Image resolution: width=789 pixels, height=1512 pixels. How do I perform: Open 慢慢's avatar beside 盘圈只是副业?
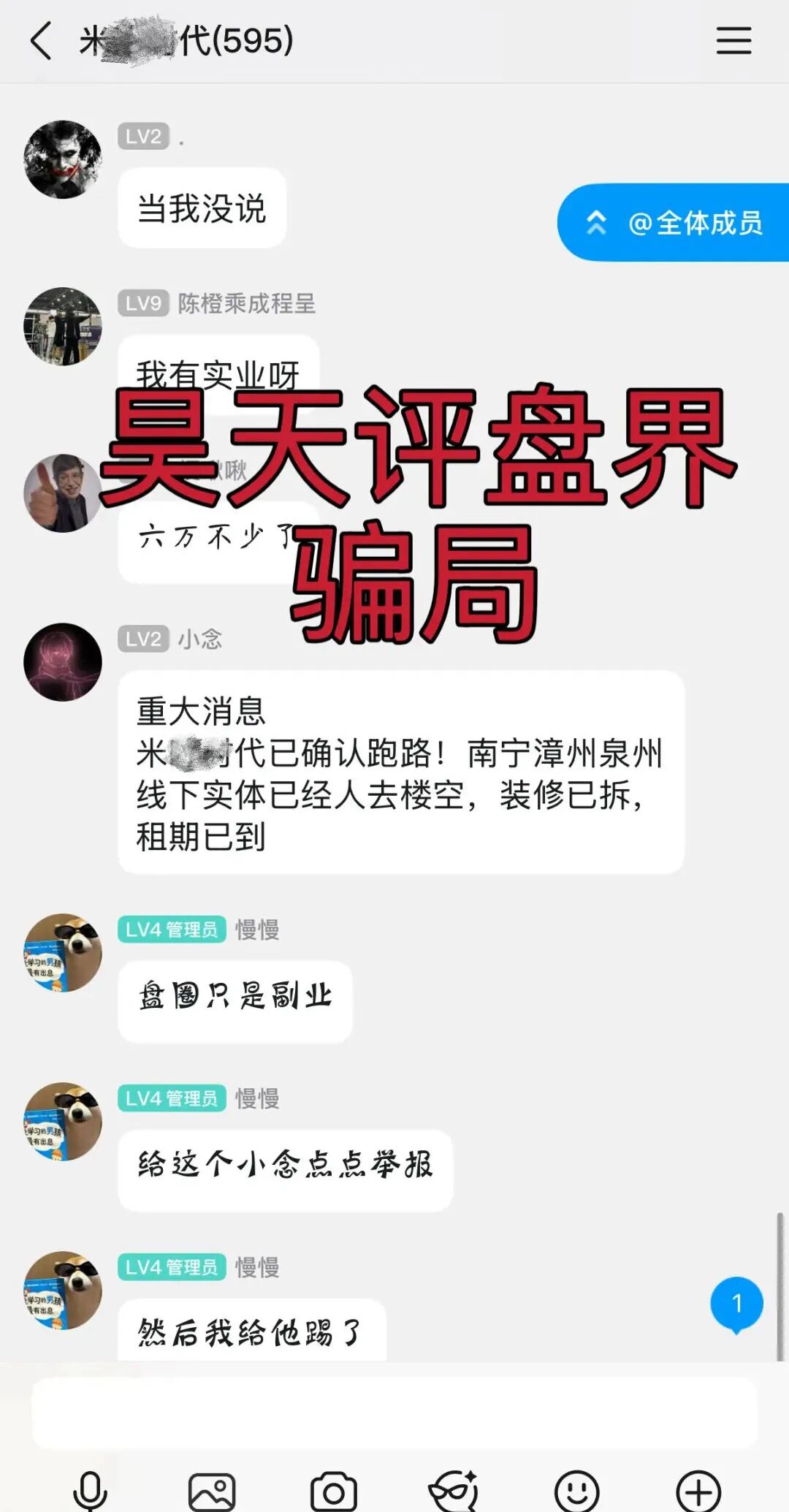[x=63, y=952]
